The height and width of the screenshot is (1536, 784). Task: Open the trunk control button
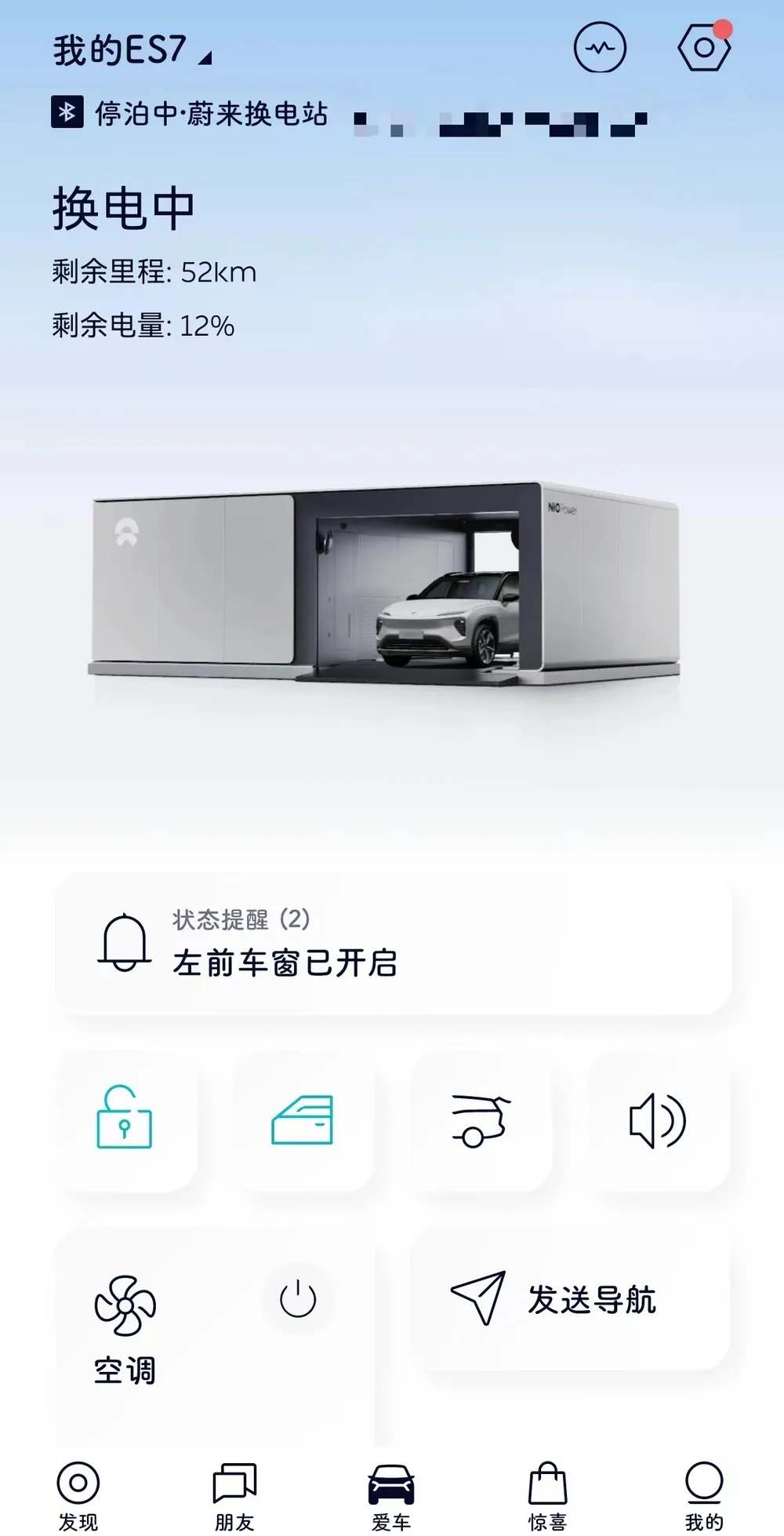481,1119
